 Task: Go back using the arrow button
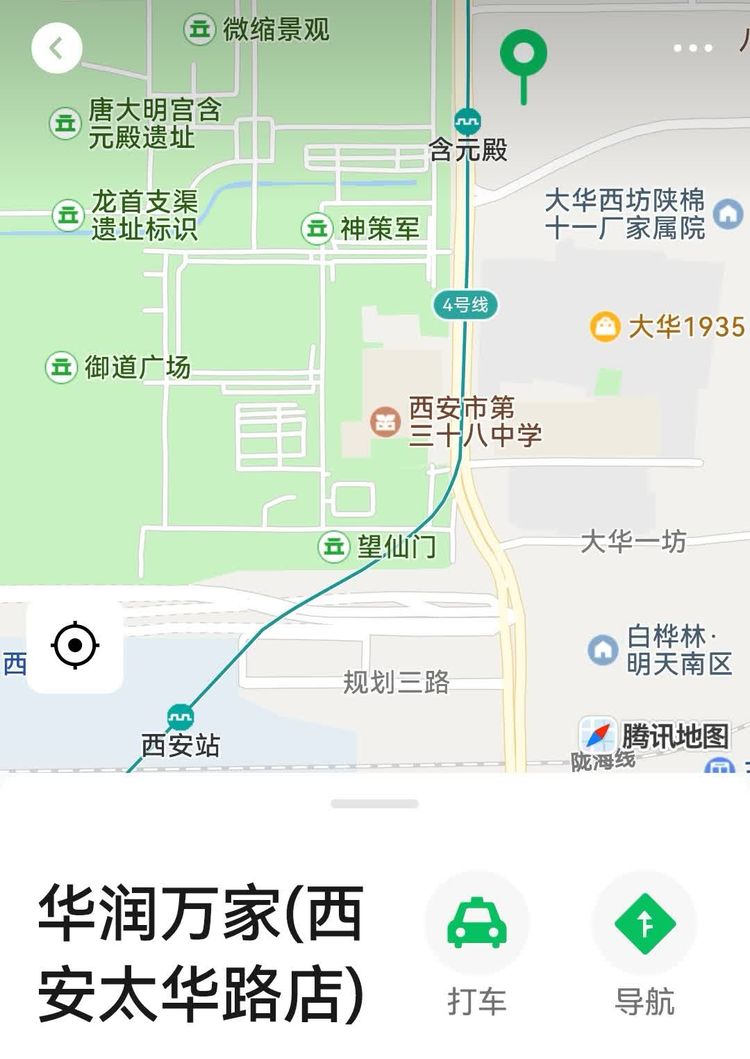click(56, 48)
